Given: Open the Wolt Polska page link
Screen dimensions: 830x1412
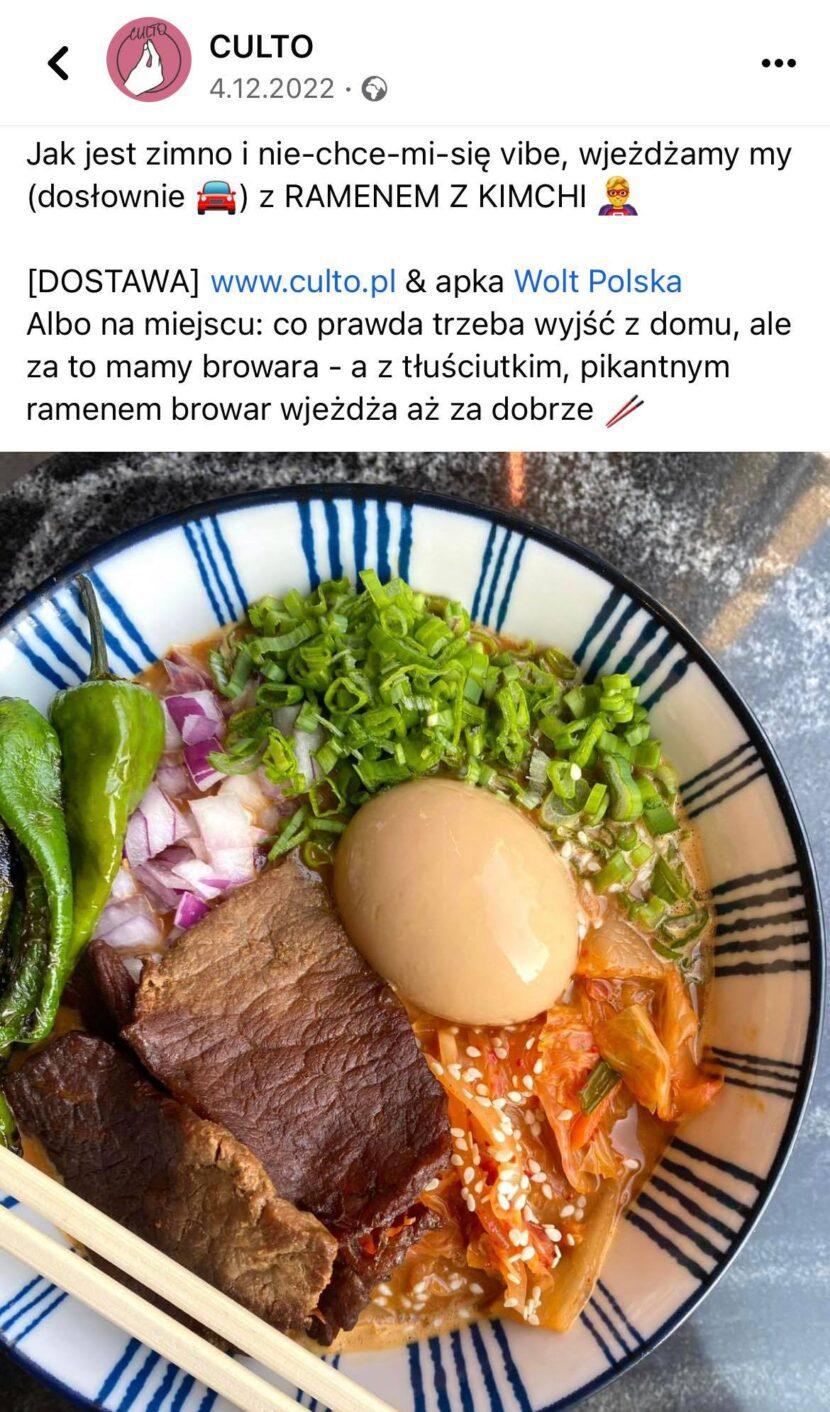Looking at the screenshot, I should pos(597,282).
